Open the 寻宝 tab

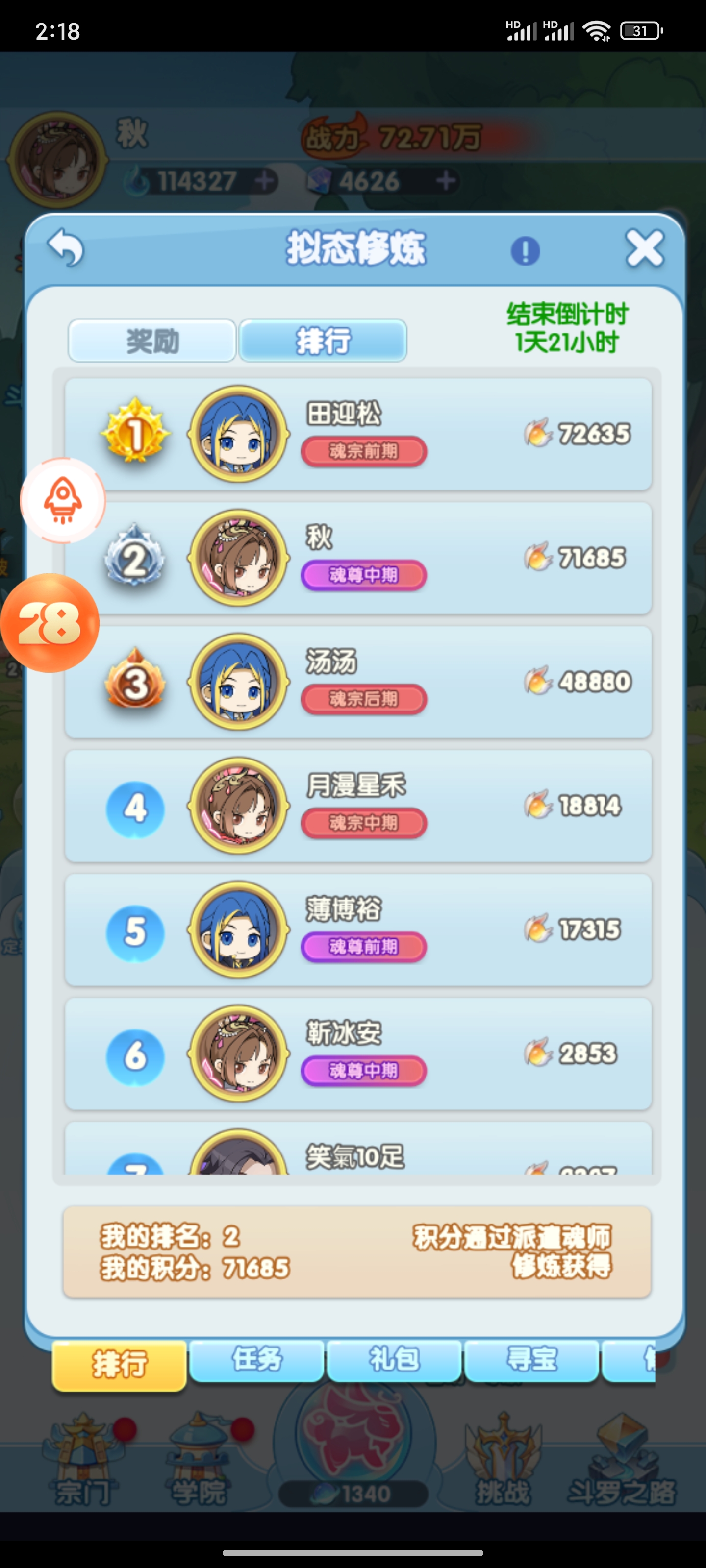531,1360
